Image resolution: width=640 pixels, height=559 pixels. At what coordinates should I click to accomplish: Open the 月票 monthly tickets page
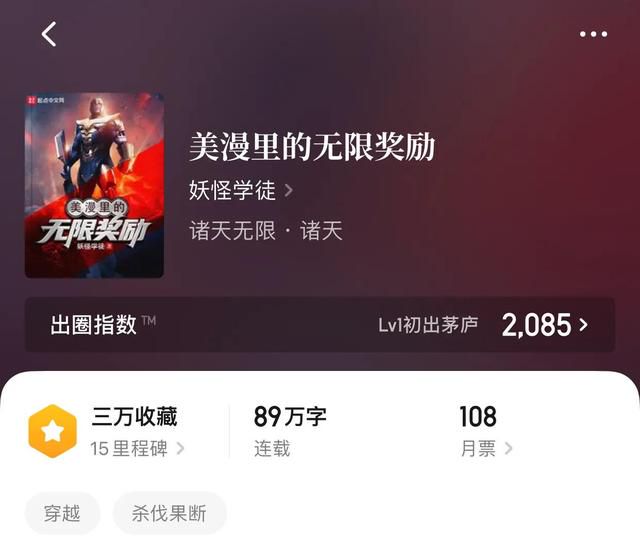click(x=486, y=448)
